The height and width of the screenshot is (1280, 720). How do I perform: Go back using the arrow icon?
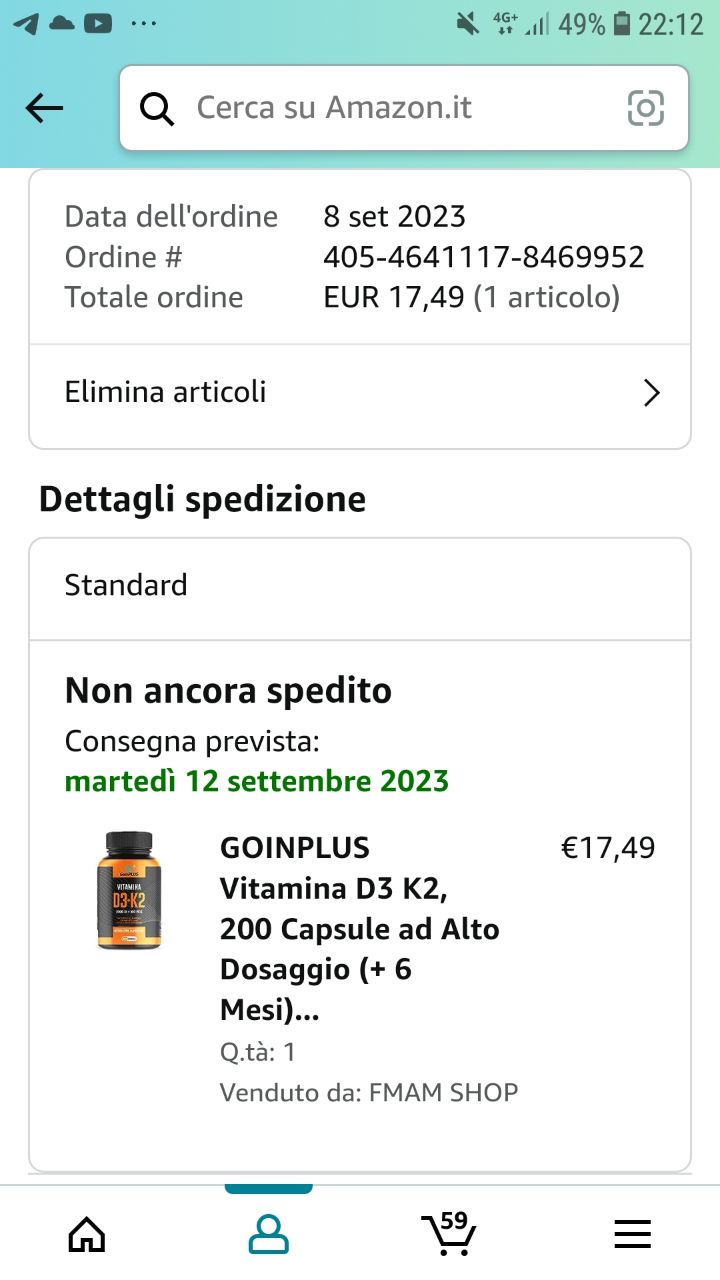44,108
